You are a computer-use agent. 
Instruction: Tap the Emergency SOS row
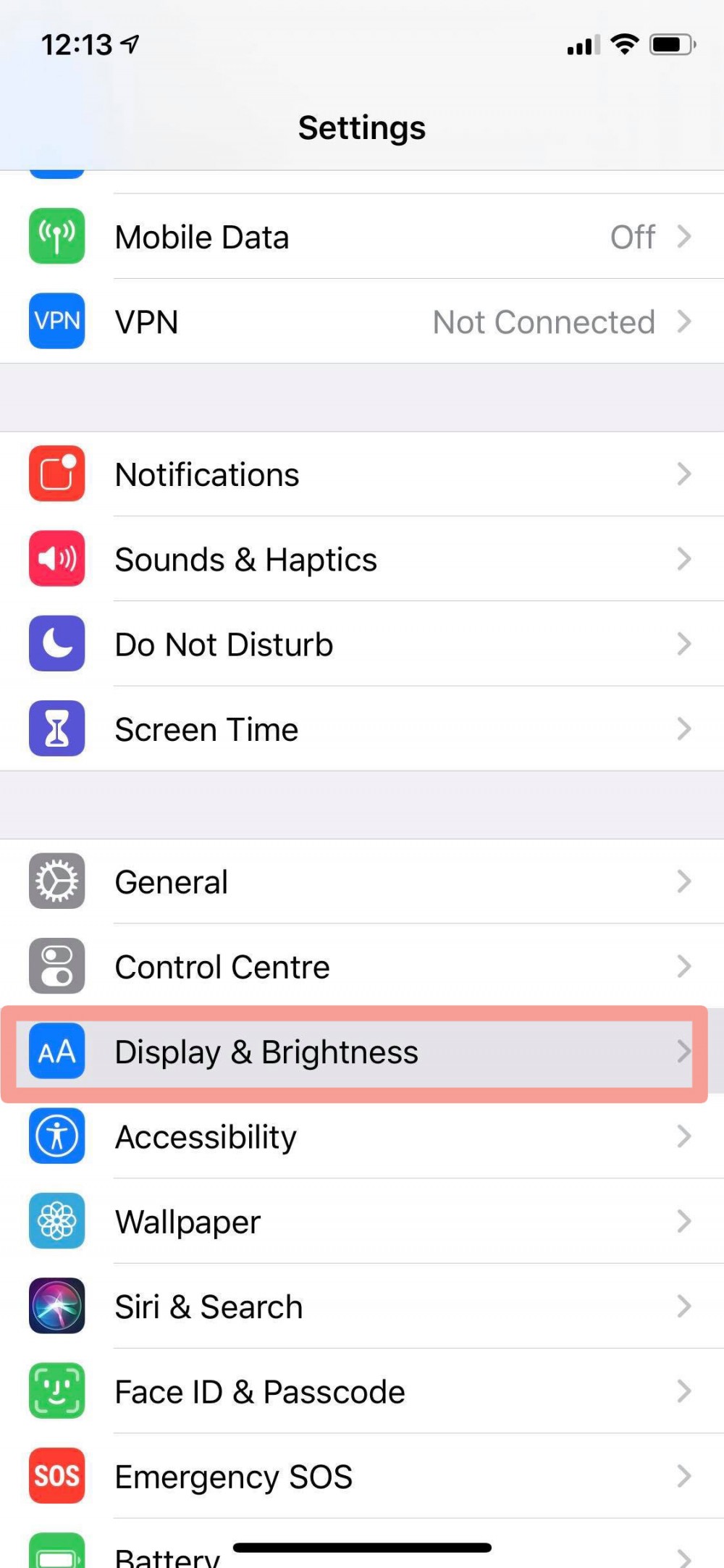[362, 1476]
